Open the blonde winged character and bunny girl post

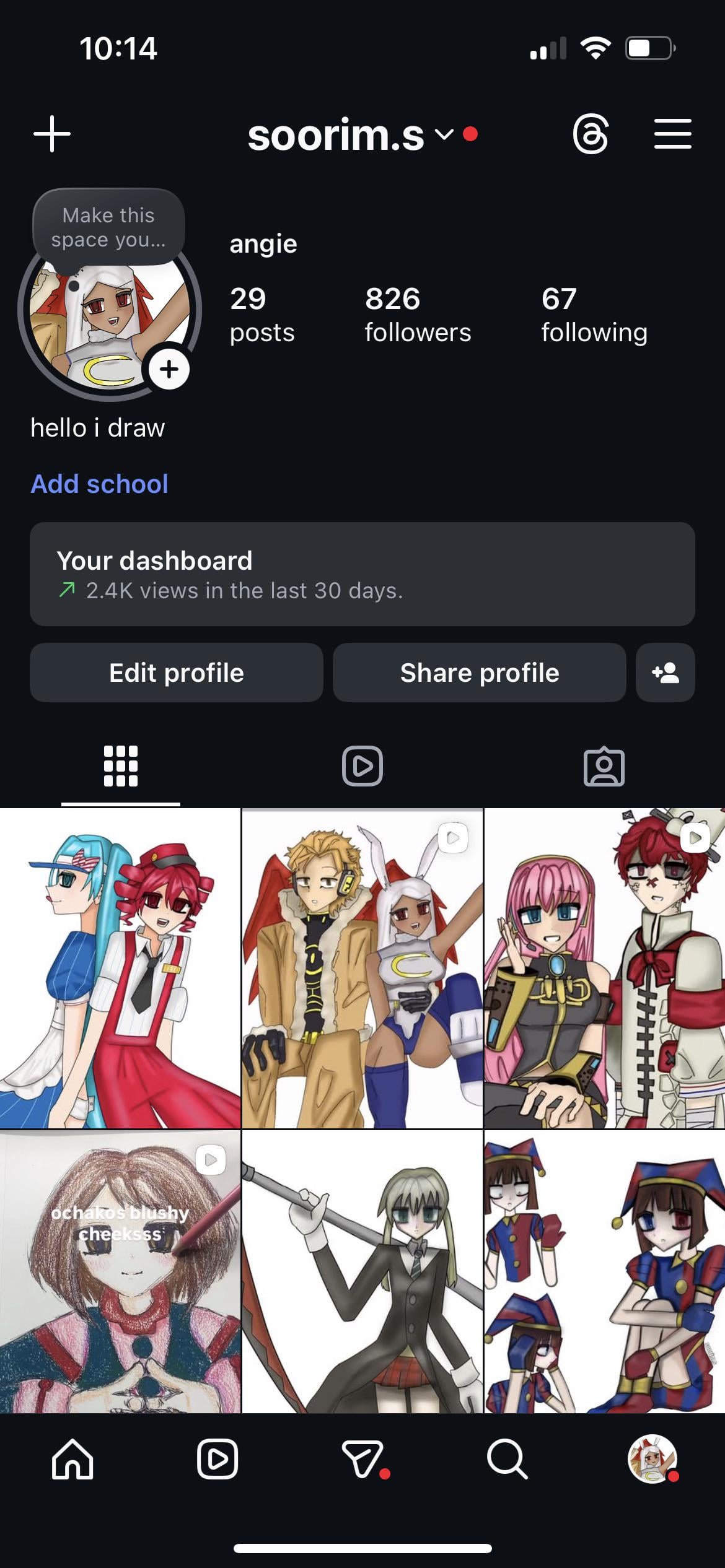(362, 969)
